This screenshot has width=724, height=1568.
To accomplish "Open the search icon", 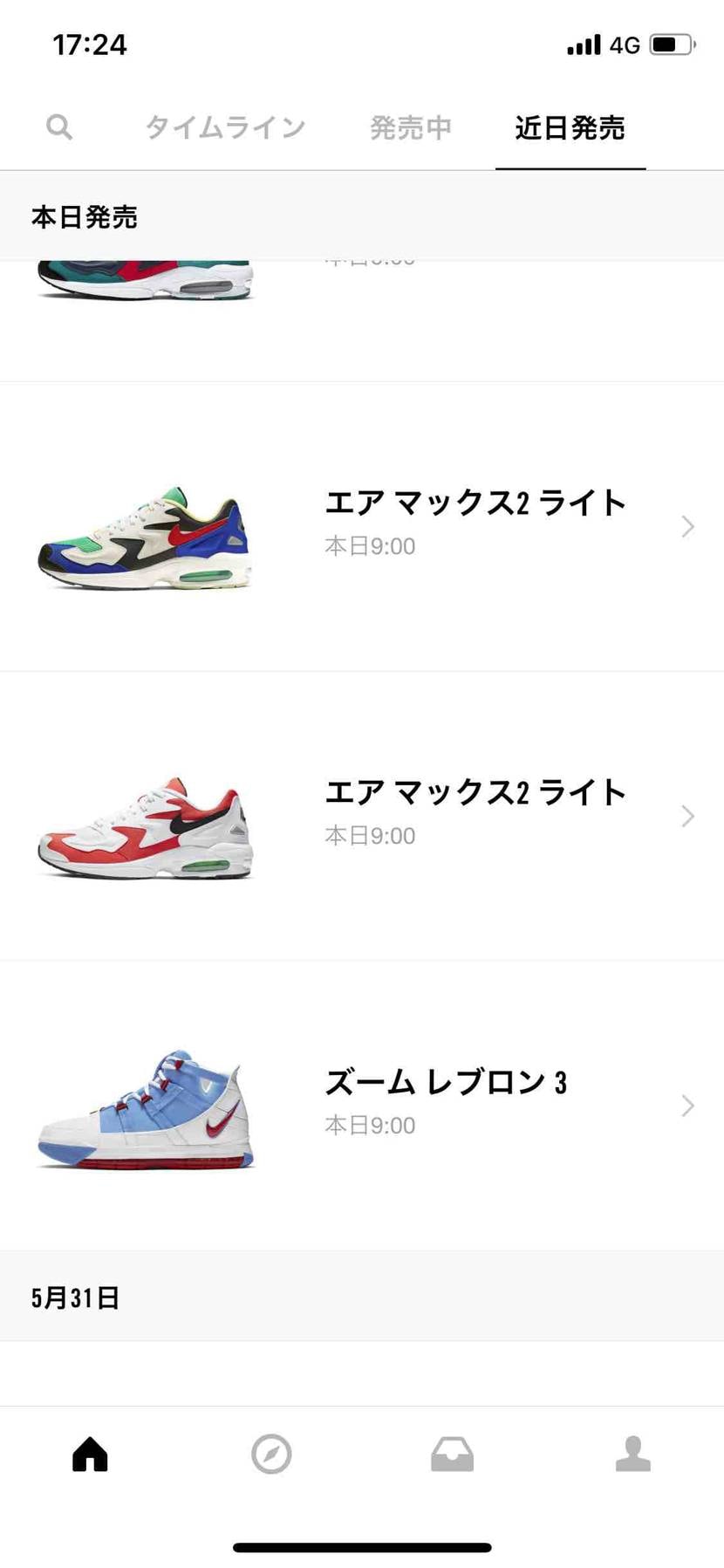I will click(x=59, y=127).
